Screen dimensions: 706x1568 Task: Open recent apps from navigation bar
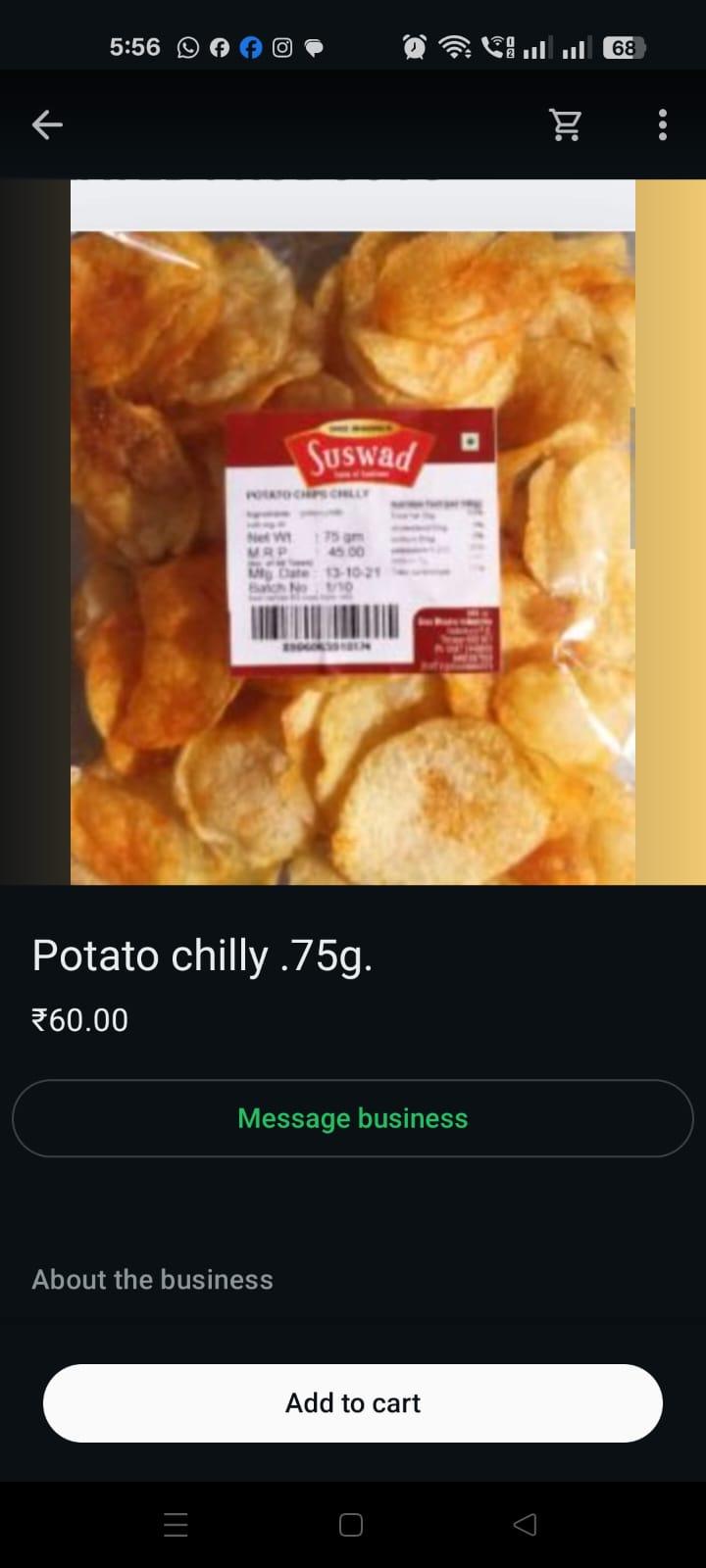176,1525
